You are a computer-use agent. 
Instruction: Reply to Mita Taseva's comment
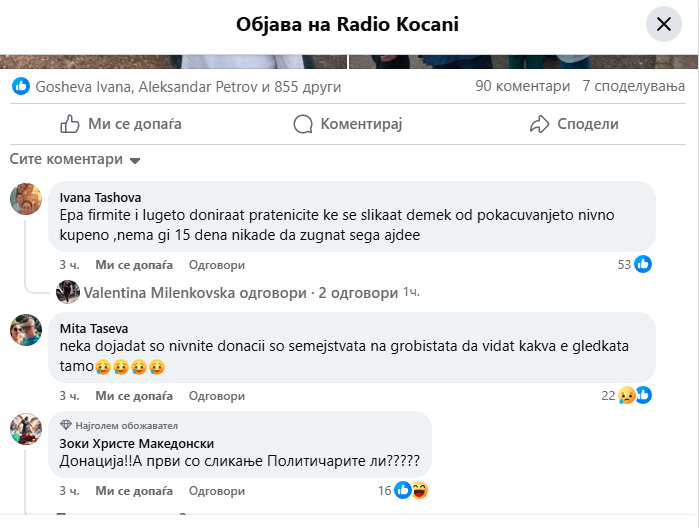coord(217,396)
